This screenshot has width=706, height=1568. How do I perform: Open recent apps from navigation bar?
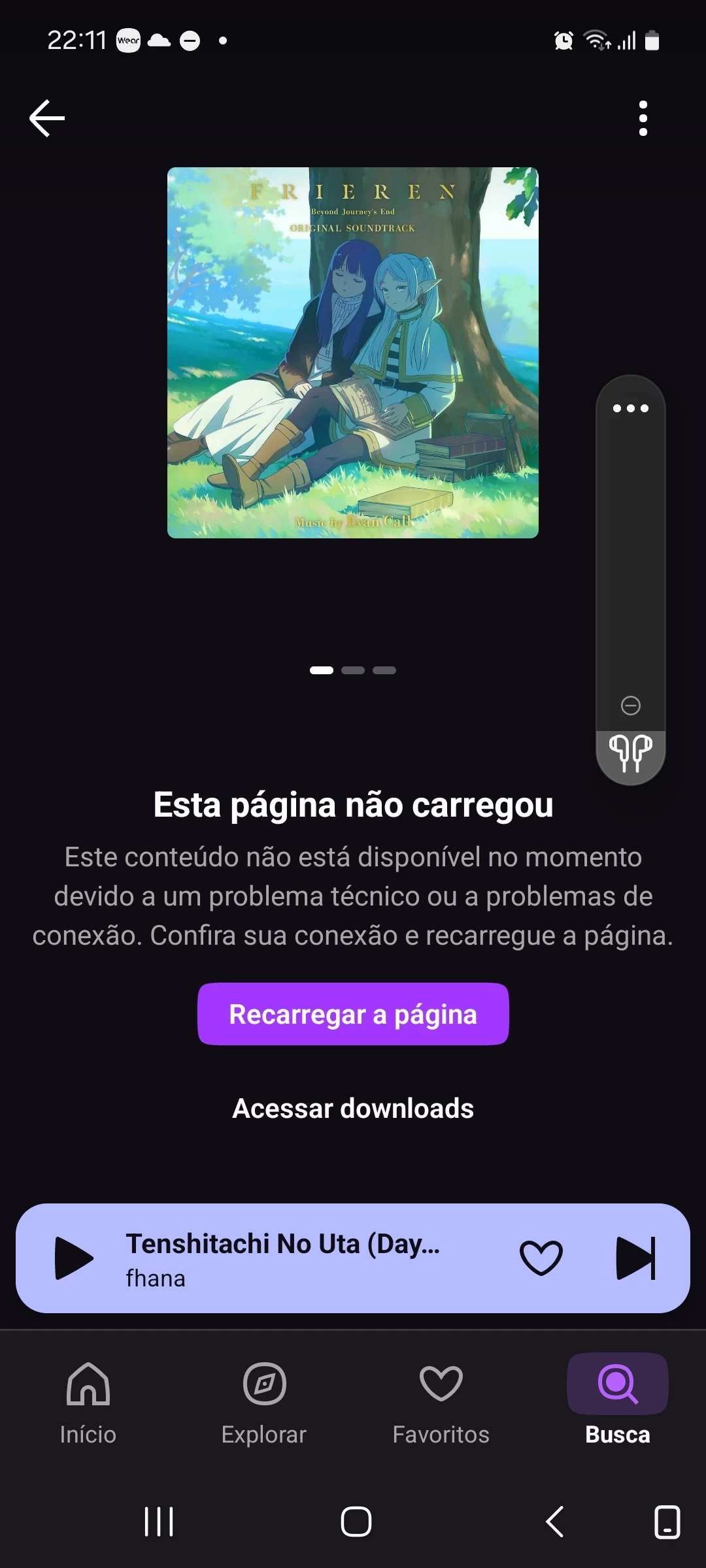(159, 1522)
